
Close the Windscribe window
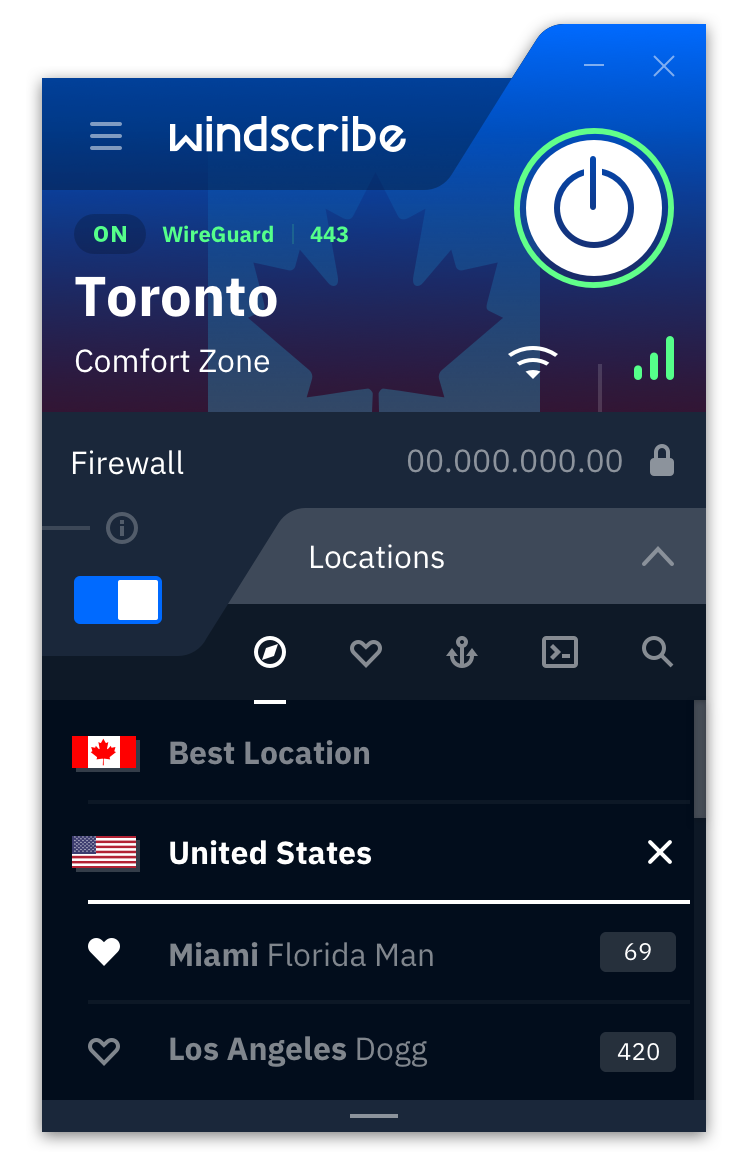click(x=663, y=66)
